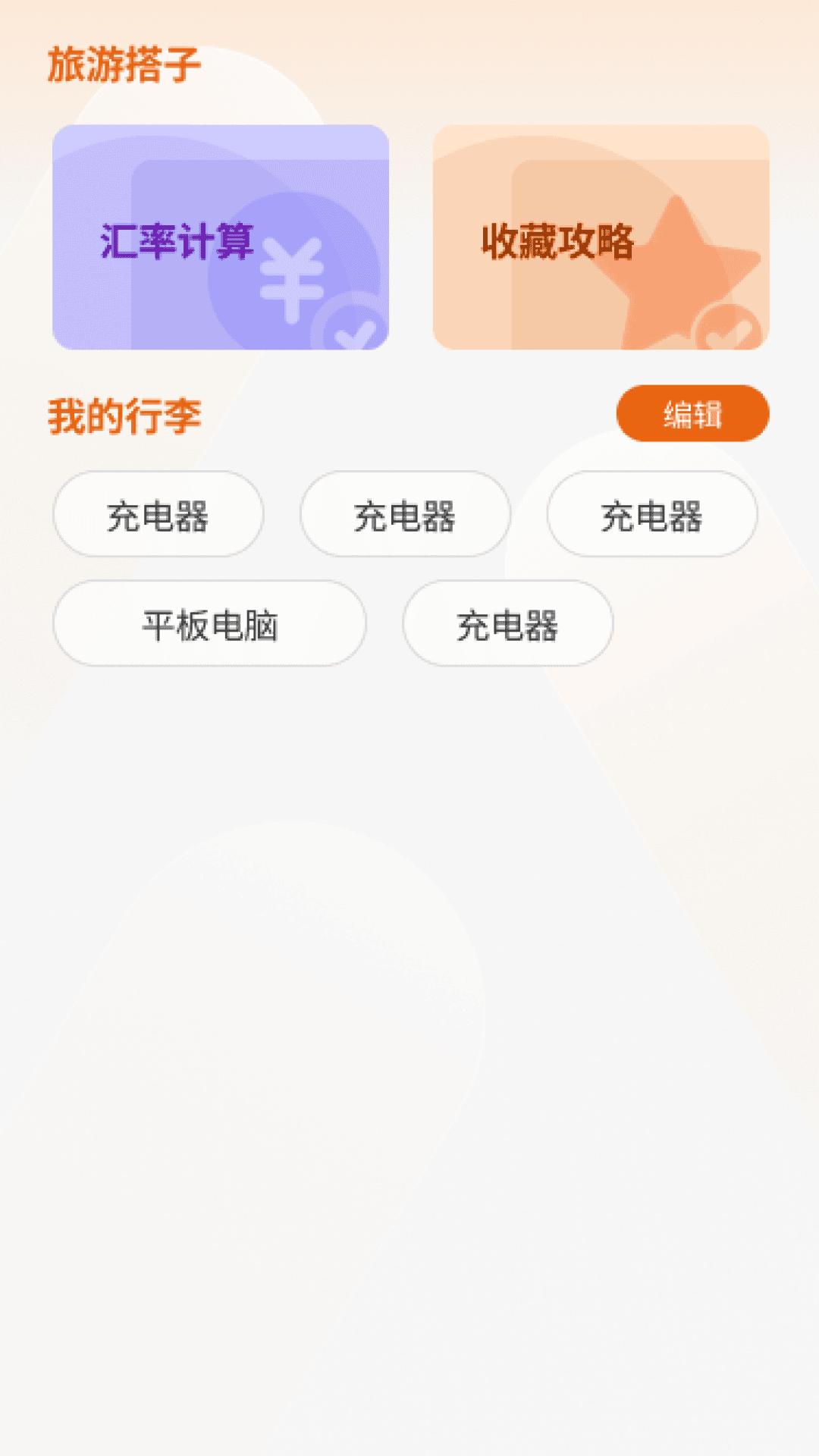Select the 平板电脑 luggage chip
The width and height of the screenshot is (819, 1456).
click(209, 624)
